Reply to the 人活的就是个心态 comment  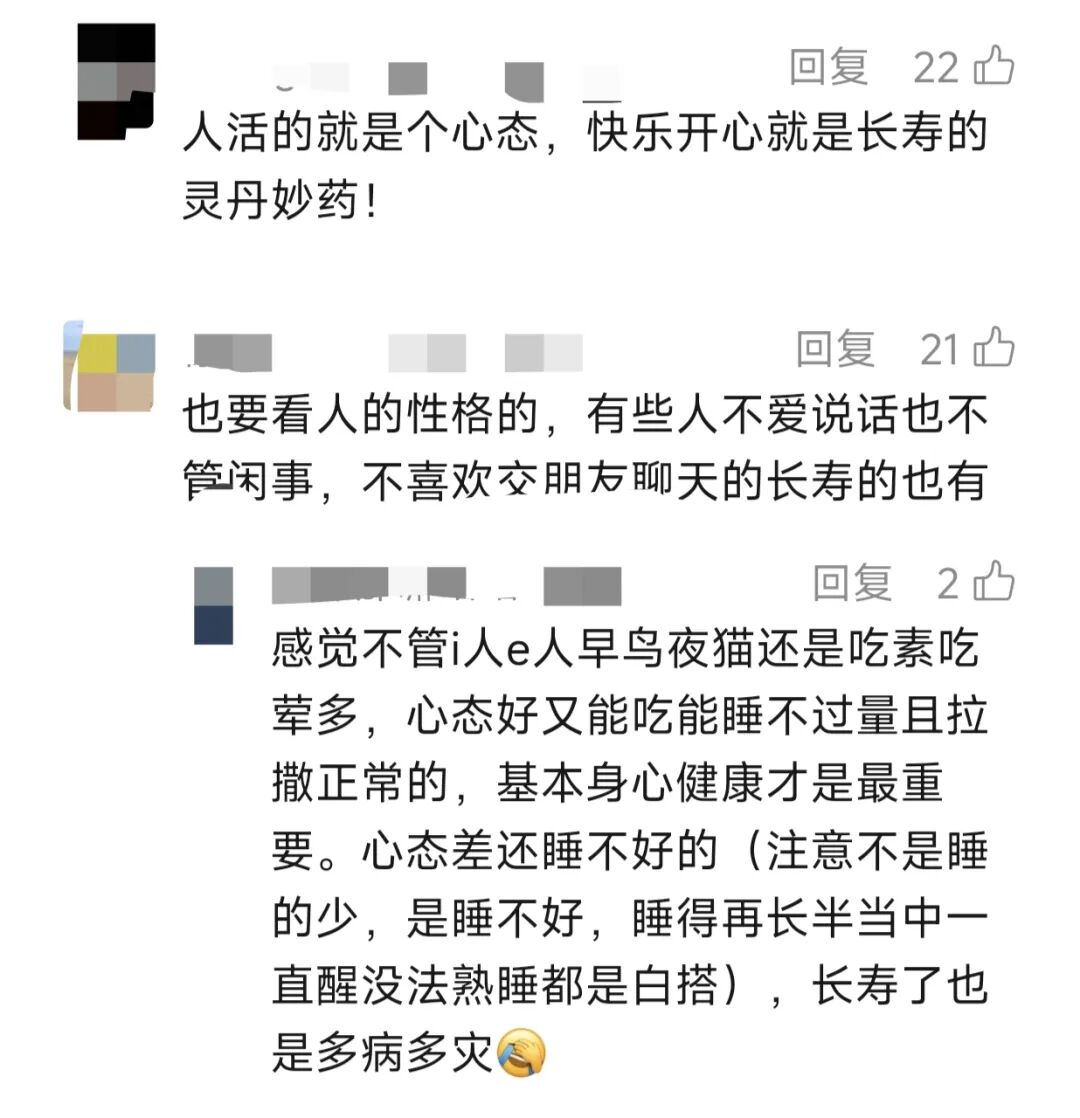(x=829, y=67)
